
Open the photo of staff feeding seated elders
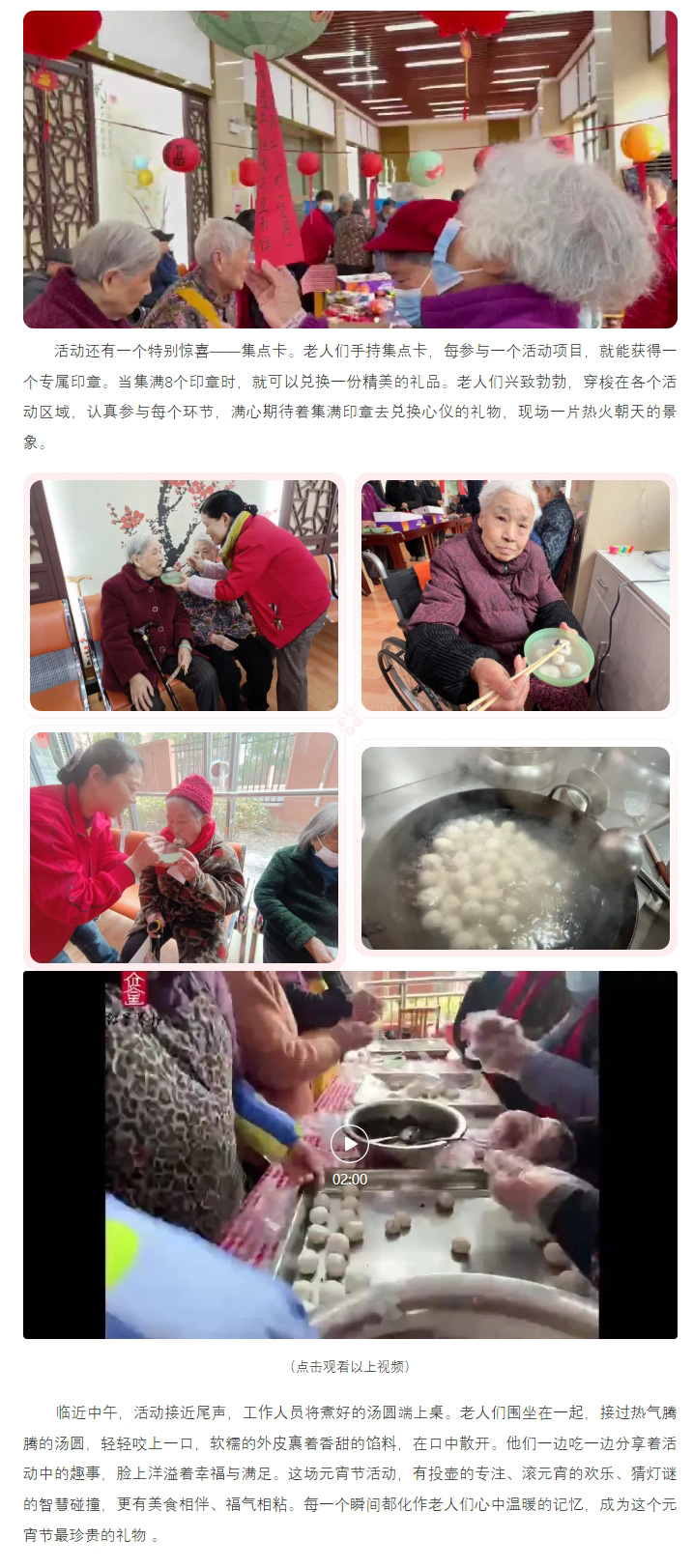coord(184,595)
